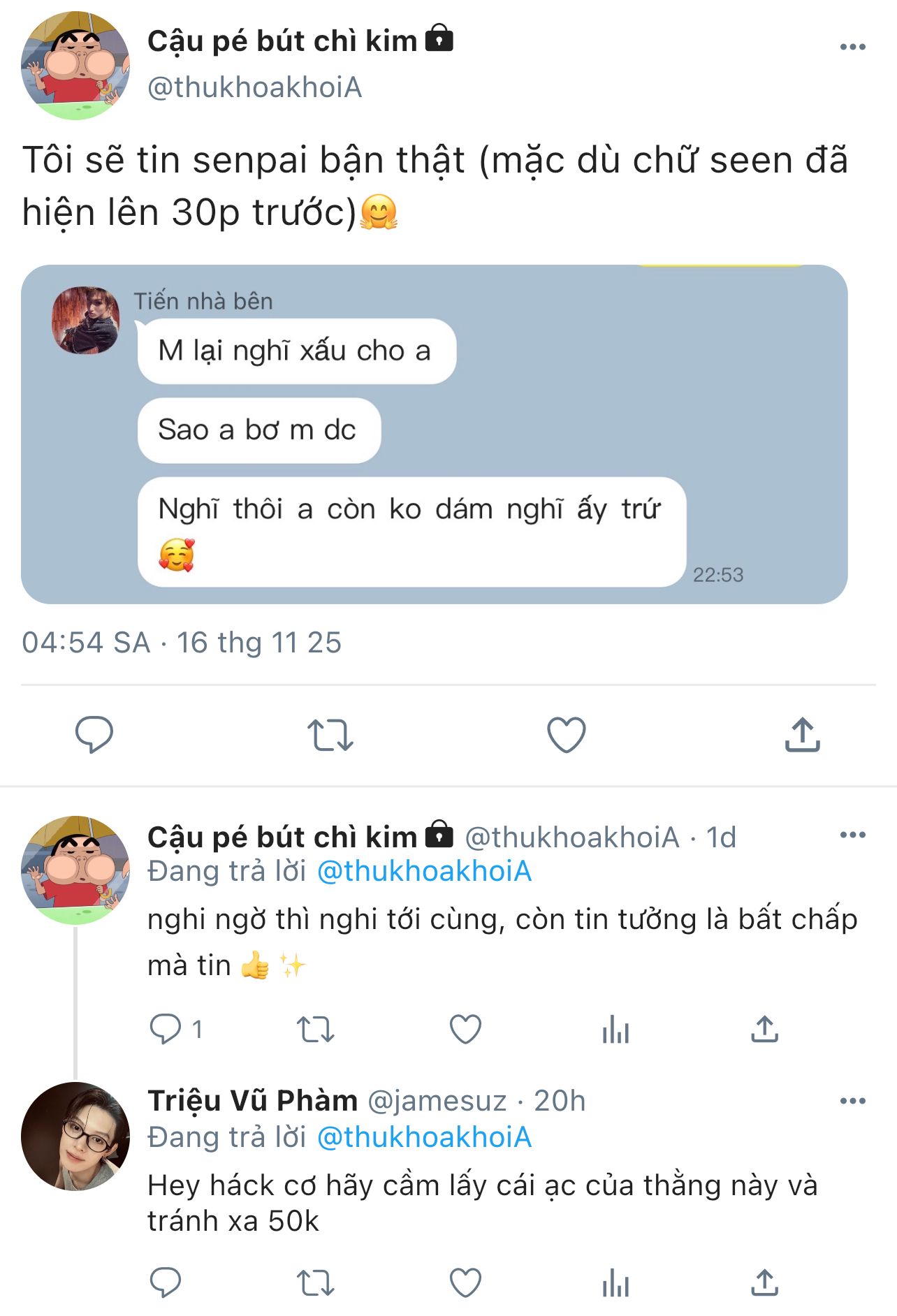The width and height of the screenshot is (897, 1316).
Task: Open the main tweet's overflow menu
Action: [852, 47]
